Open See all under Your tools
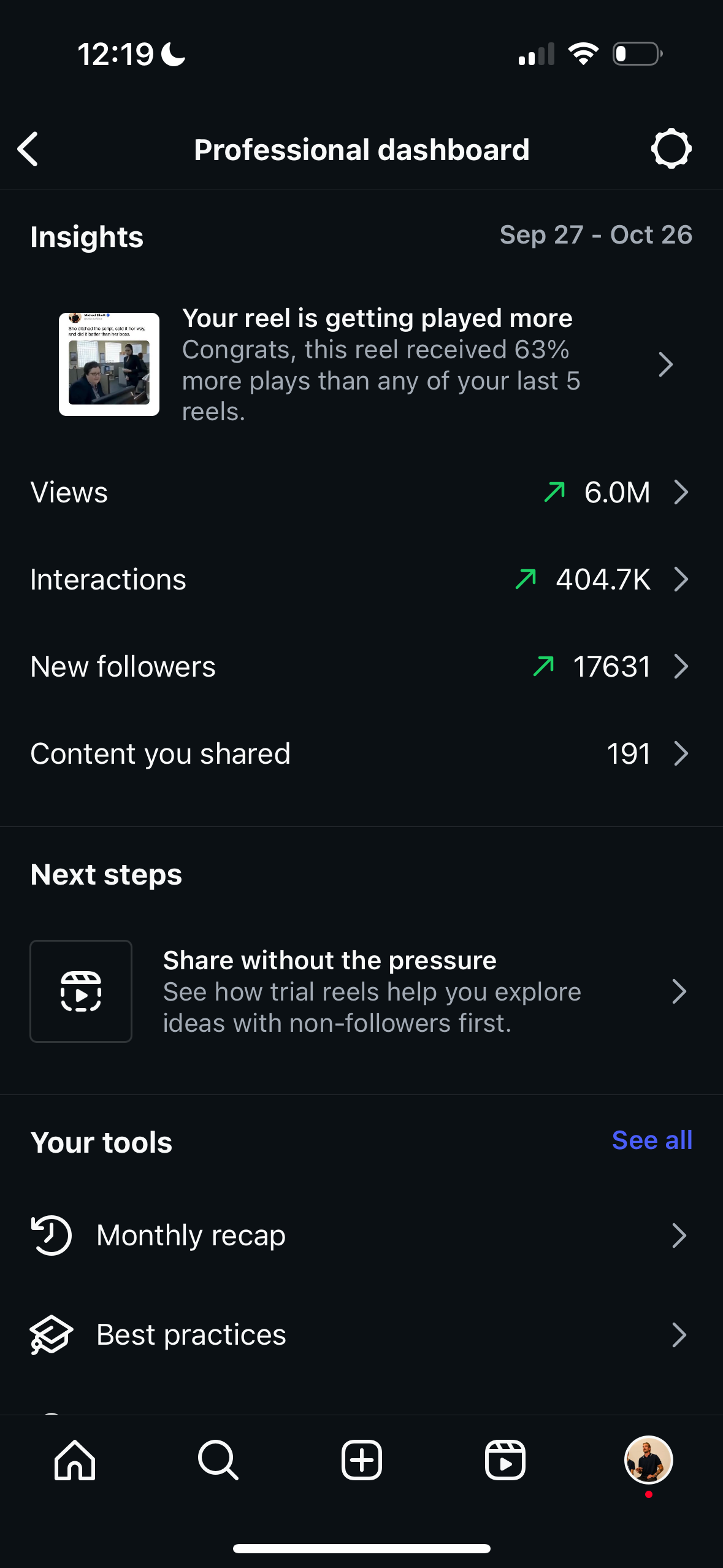The height and width of the screenshot is (1568, 723). point(652,1140)
